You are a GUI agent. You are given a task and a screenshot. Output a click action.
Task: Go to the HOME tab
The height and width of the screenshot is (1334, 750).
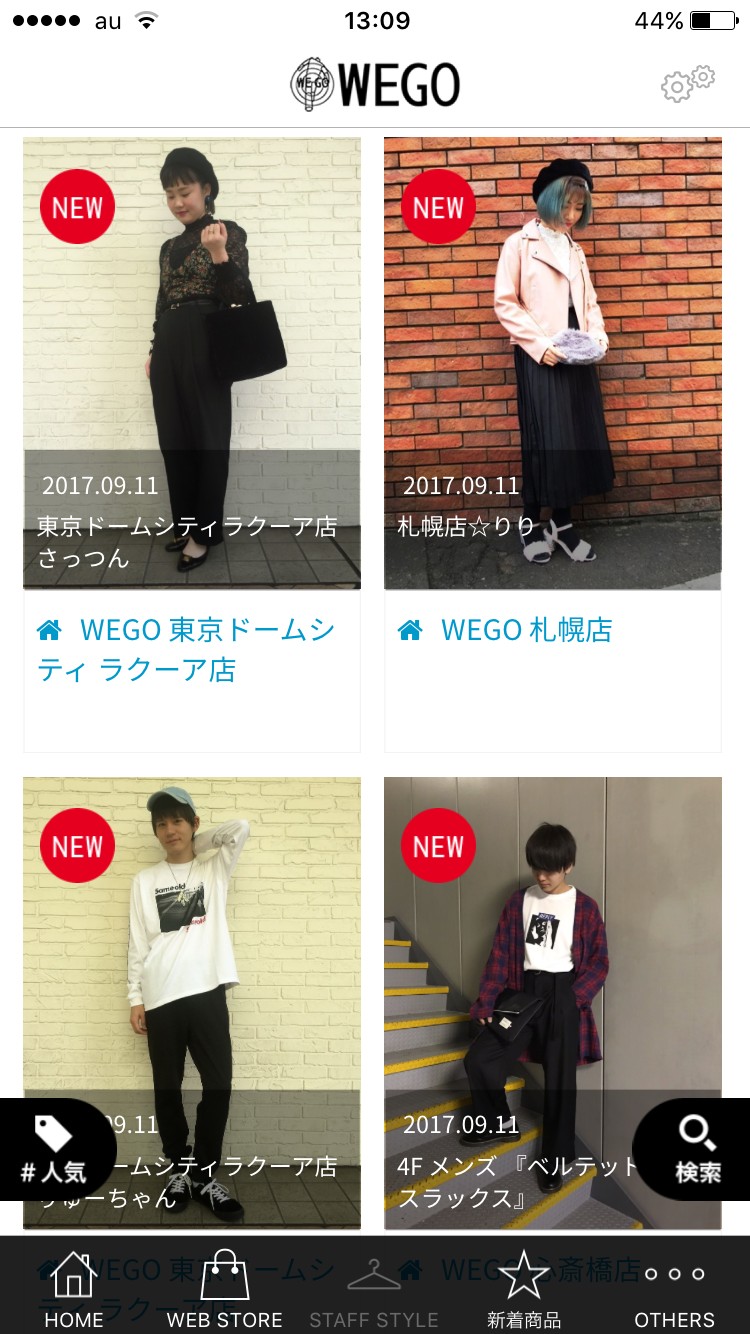point(74,1290)
